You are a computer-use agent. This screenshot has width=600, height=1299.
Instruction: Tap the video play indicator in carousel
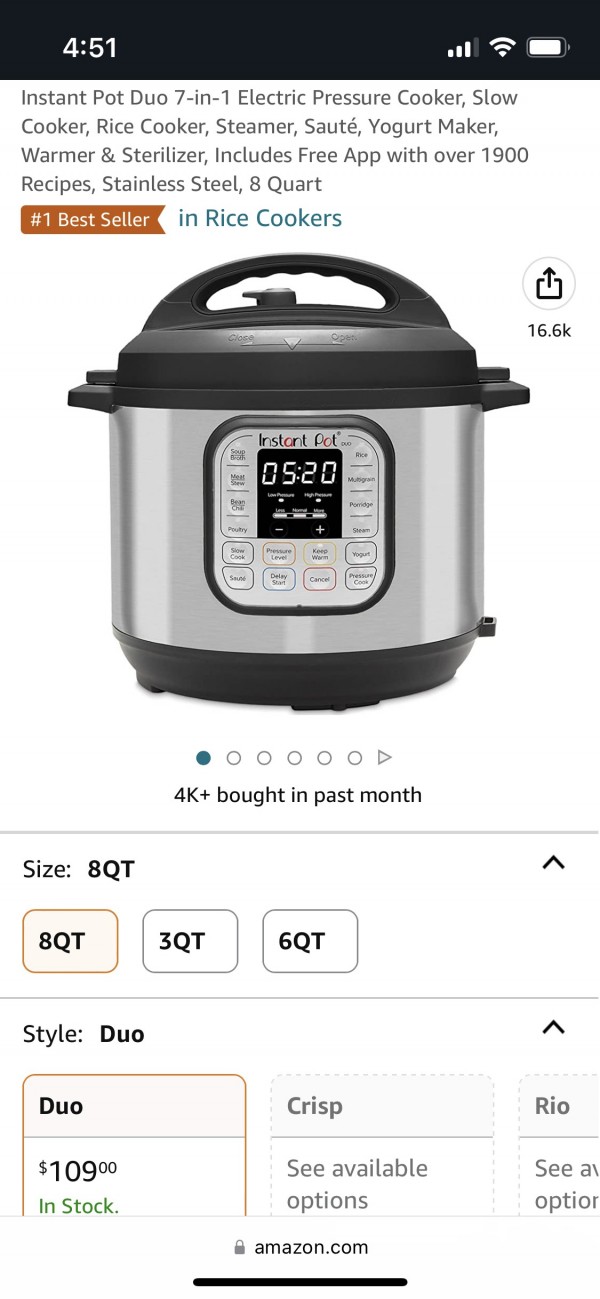click(385, 758)
